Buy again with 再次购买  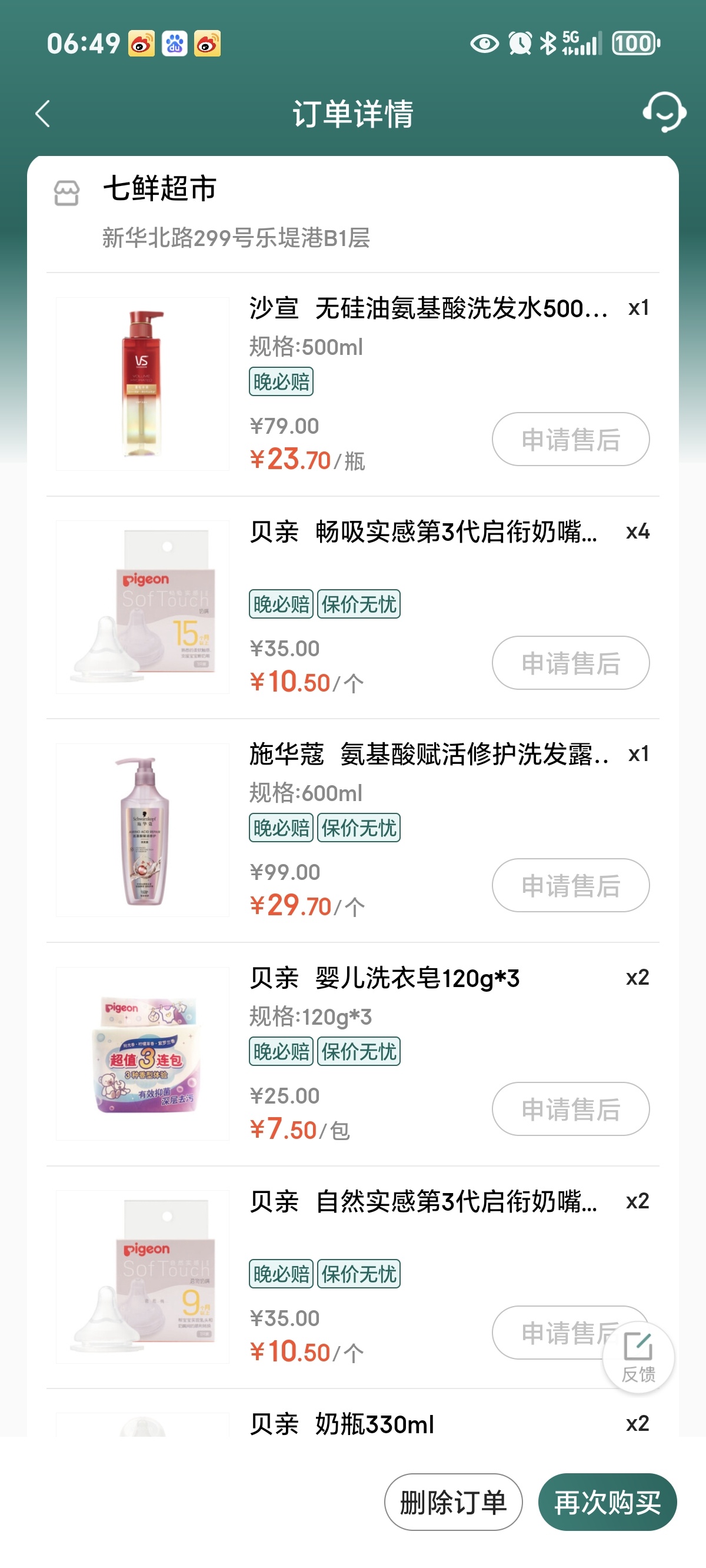(607, 1501)
